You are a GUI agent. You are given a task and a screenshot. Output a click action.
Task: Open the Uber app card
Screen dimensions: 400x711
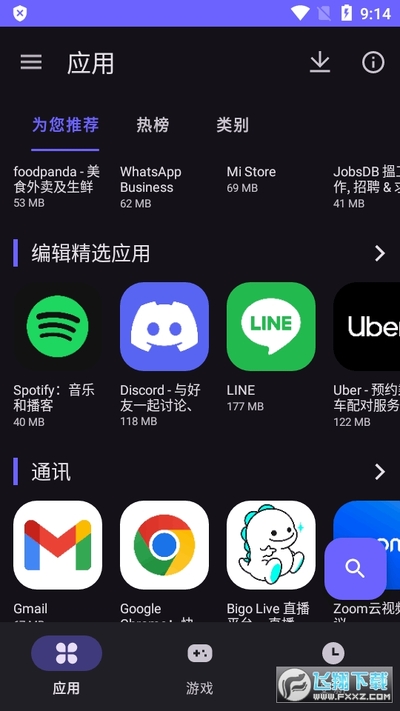pyautogui.click(x=366, y=354)
